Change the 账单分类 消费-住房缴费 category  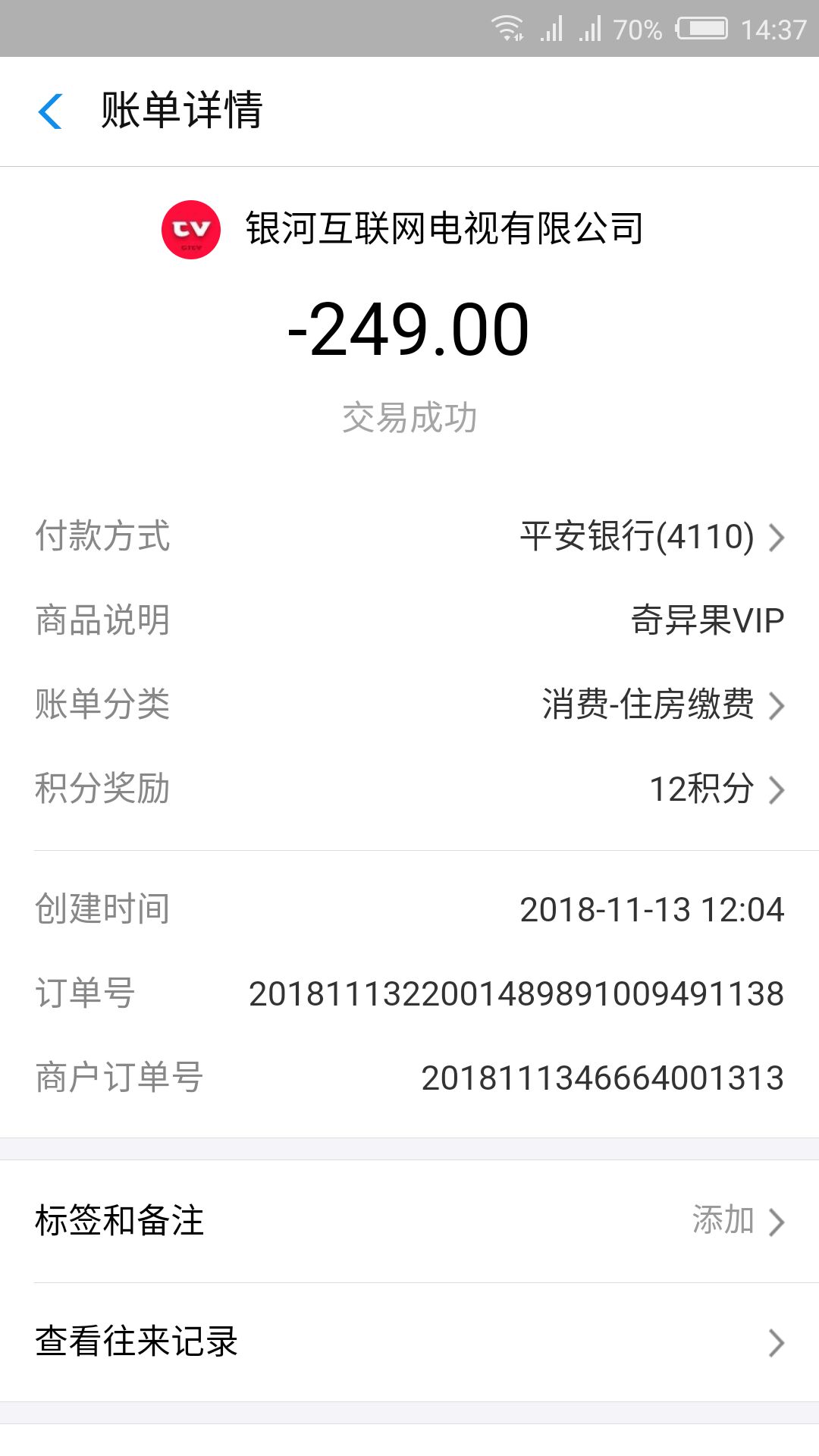(409, 704)
